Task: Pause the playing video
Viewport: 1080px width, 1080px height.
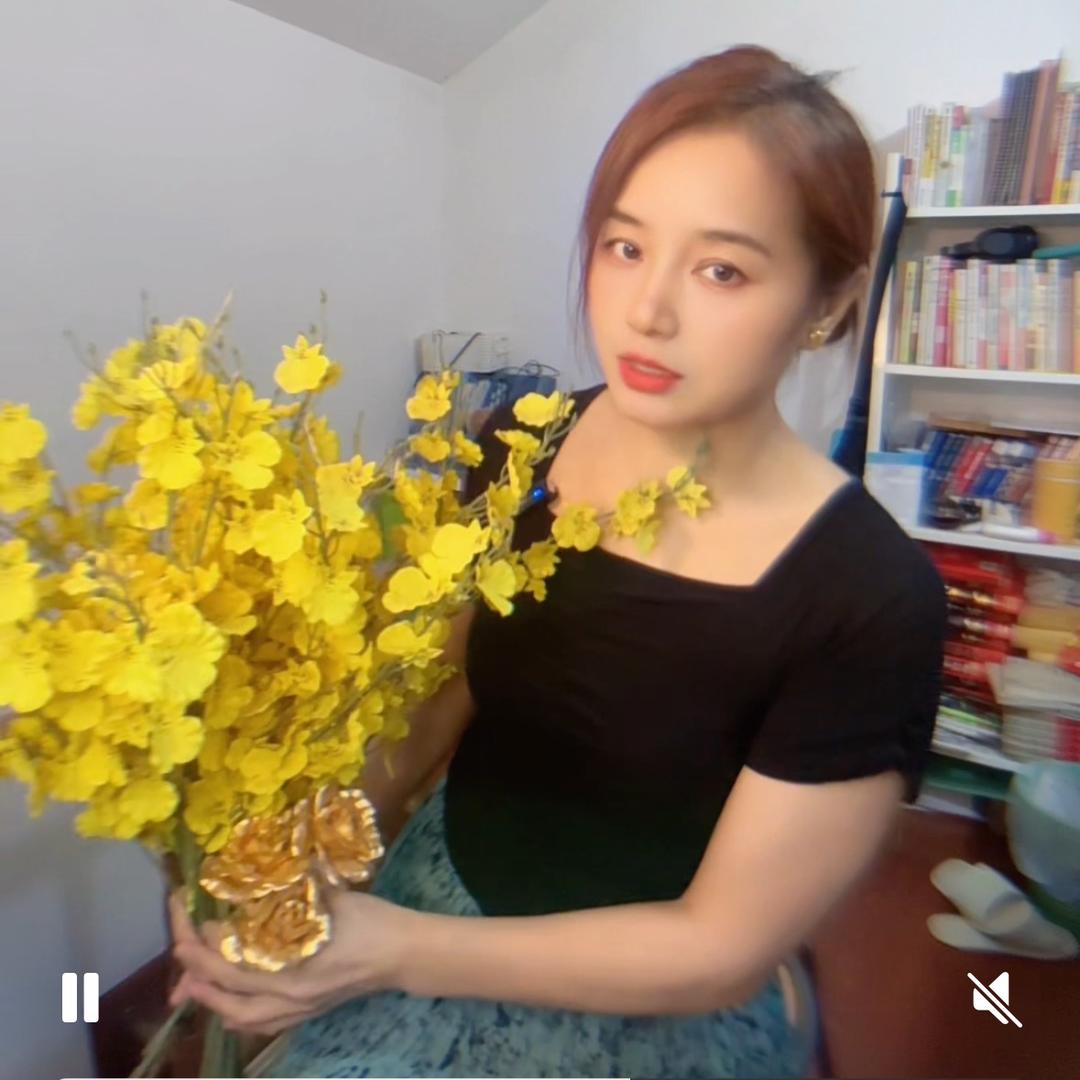Action: (x=80, y=997)
